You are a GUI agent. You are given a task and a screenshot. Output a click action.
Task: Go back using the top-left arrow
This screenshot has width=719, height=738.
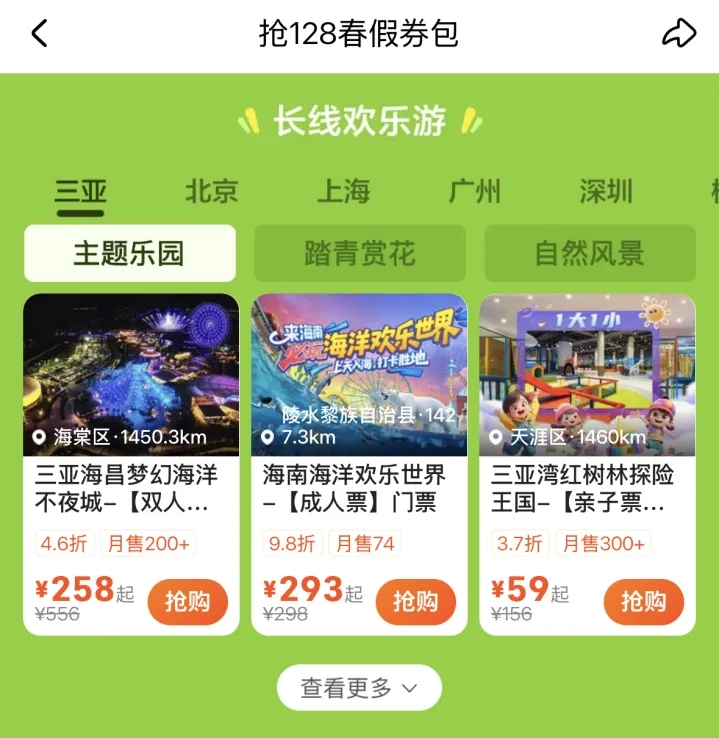pyautogui.click(x=39, y=34)
